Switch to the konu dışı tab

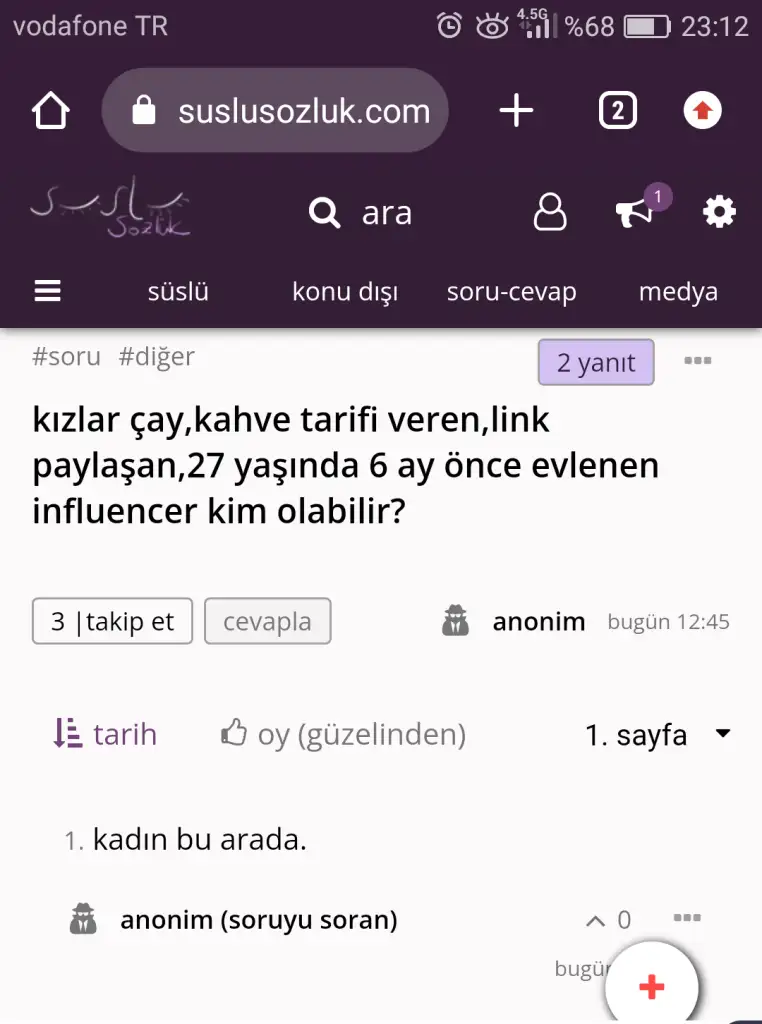click(344, 292)
